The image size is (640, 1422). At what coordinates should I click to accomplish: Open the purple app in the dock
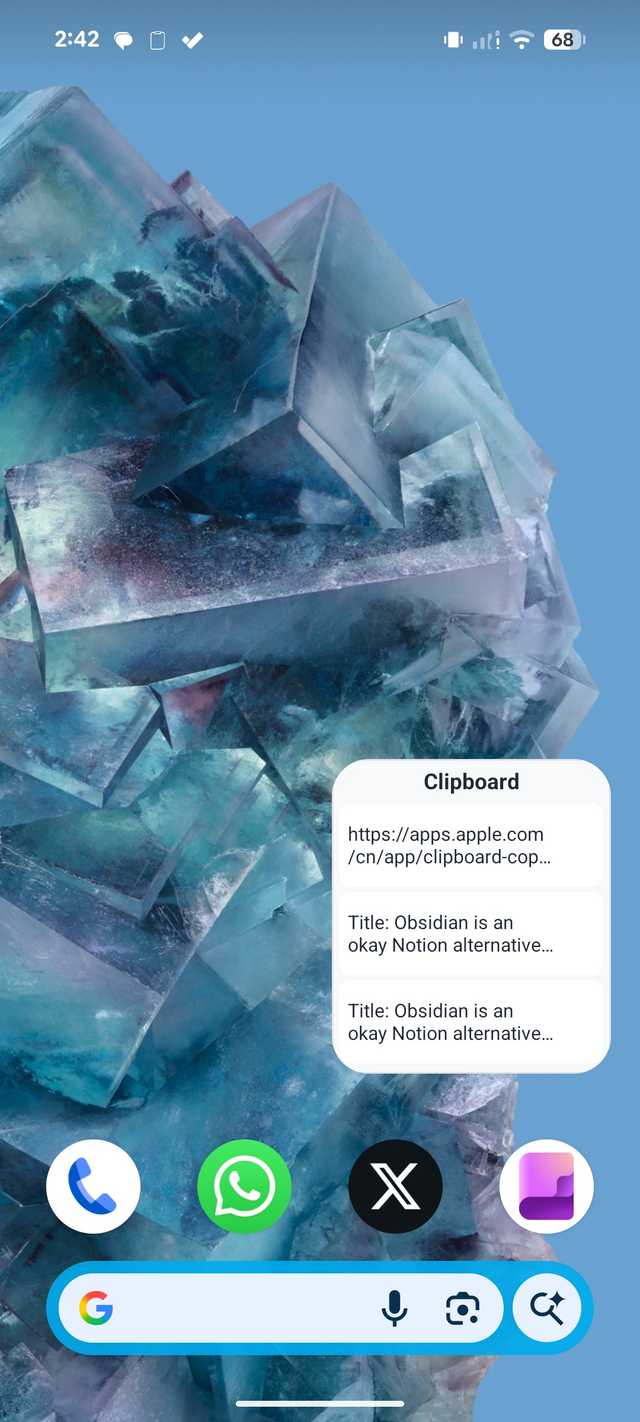click(x=546, y=1187)
